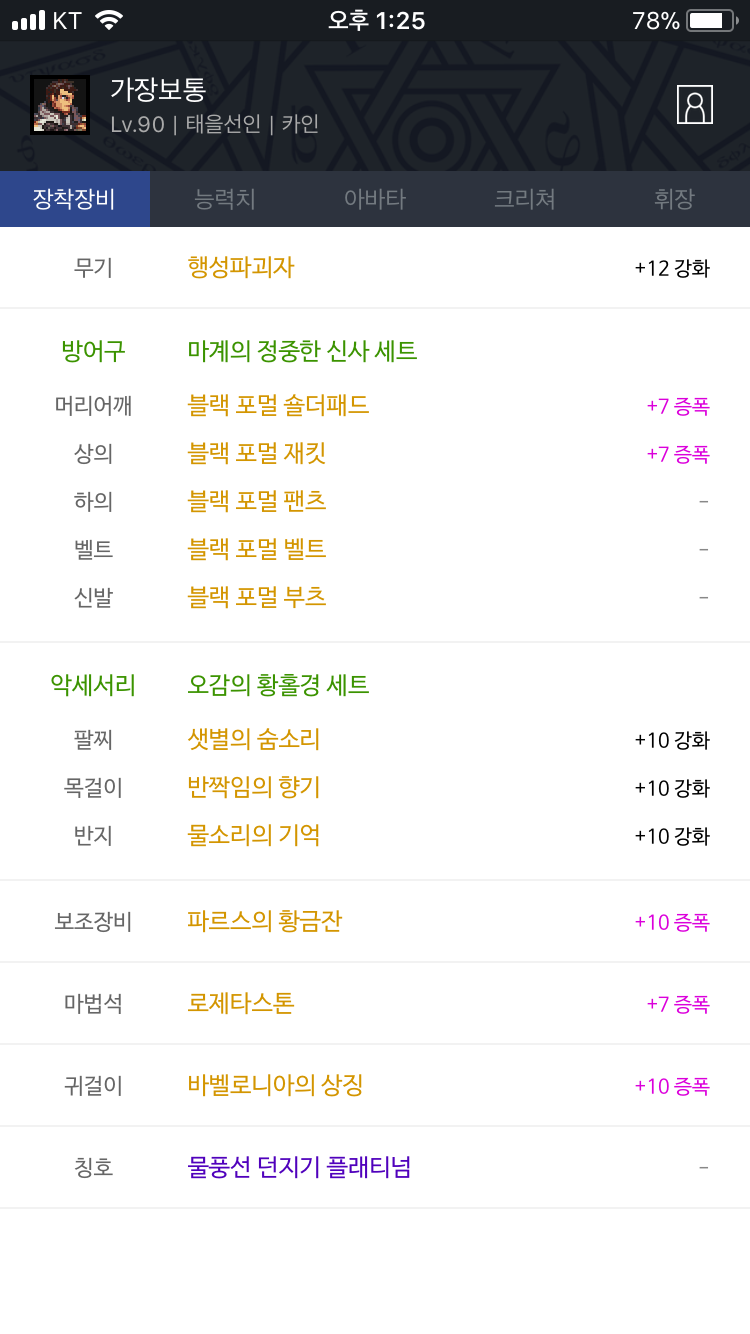Tap the character avatar 가장보통
750x1334 pixels.
point(60,105)
